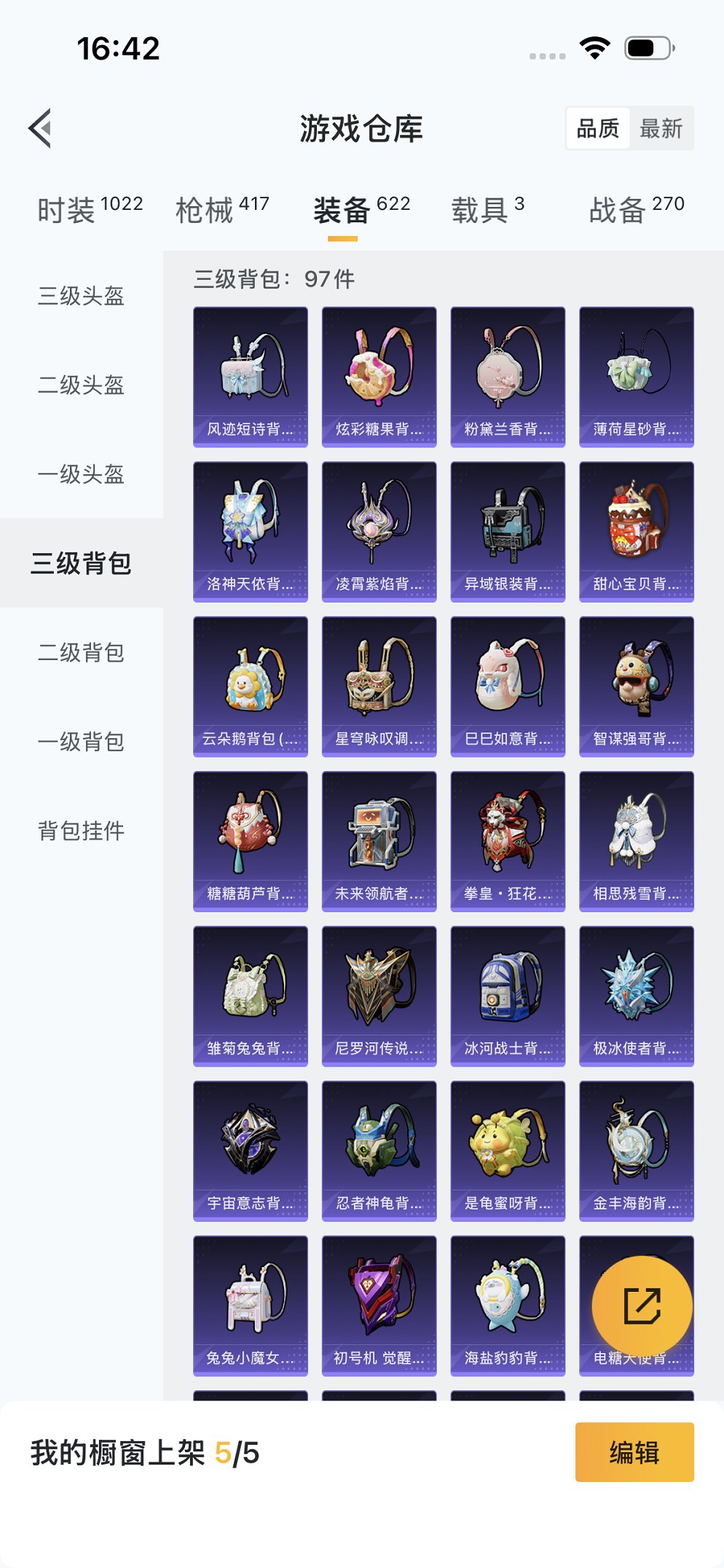Switch to the 时装 tab
Viewport: 724px width, 1568px height.
90,210
